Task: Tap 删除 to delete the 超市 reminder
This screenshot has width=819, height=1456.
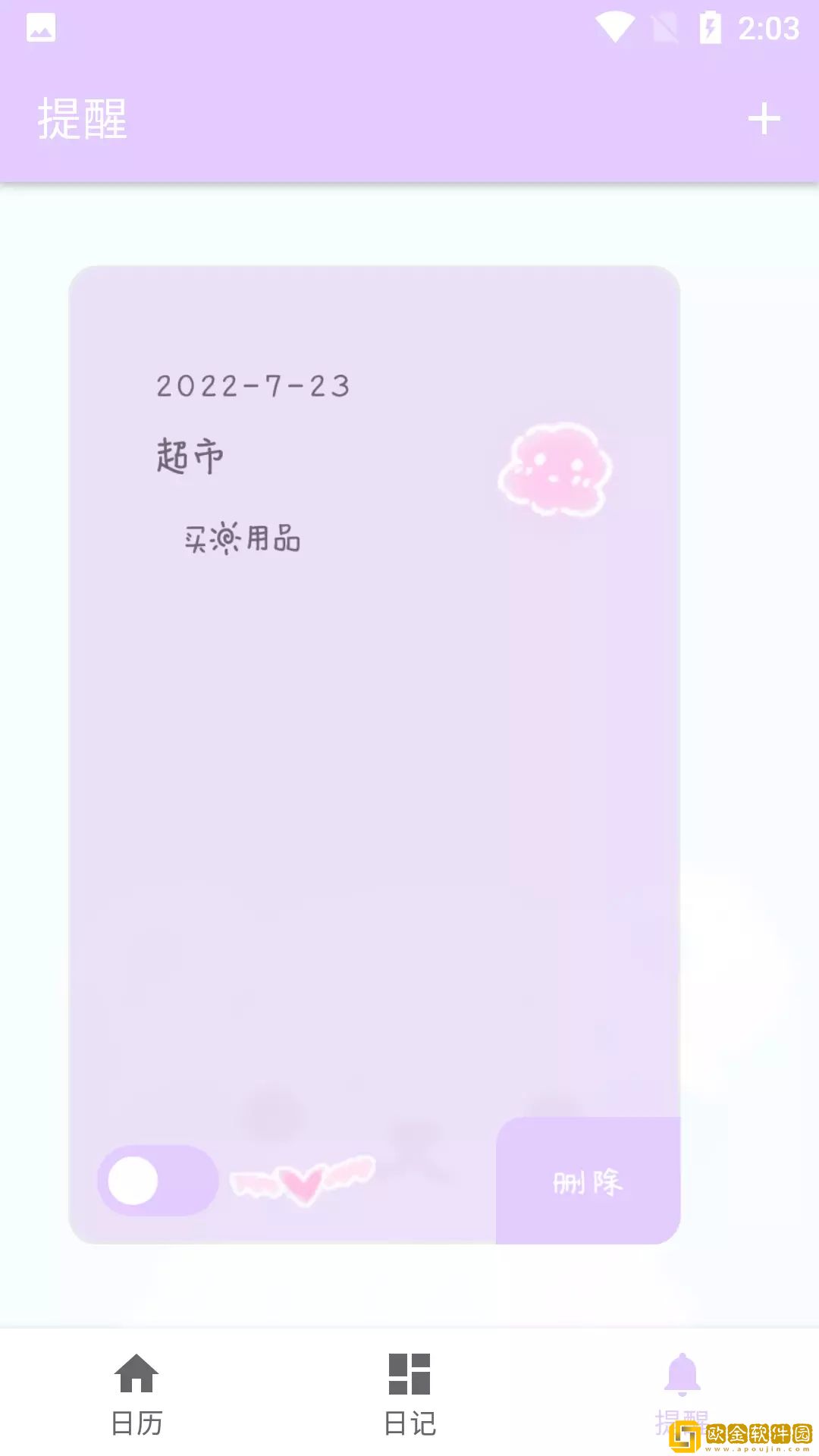Action: pos(588,1181)
